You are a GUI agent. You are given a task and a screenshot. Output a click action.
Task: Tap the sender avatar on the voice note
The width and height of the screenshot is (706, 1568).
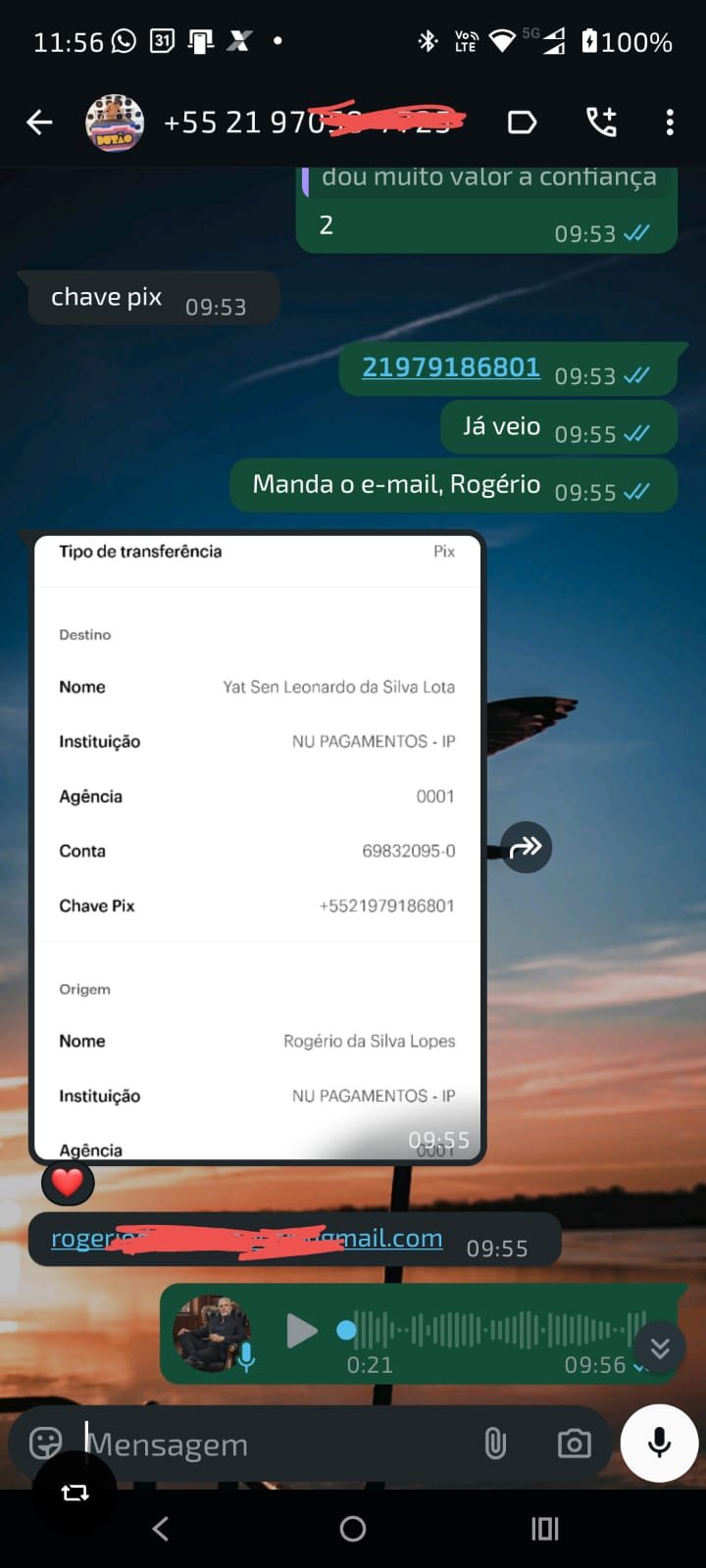click(213, 1331)
